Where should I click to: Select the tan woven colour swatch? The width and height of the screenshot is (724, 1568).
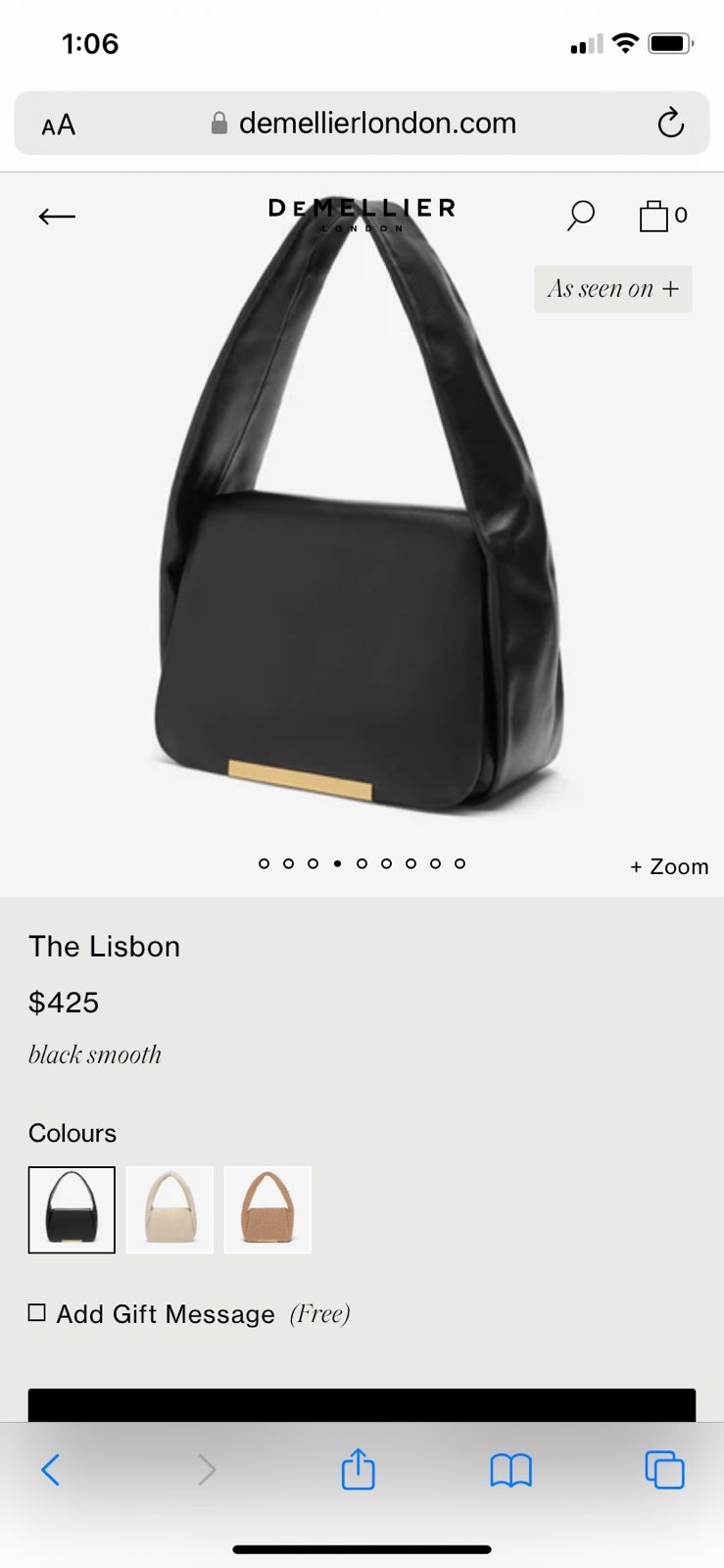click(267, 1210)
